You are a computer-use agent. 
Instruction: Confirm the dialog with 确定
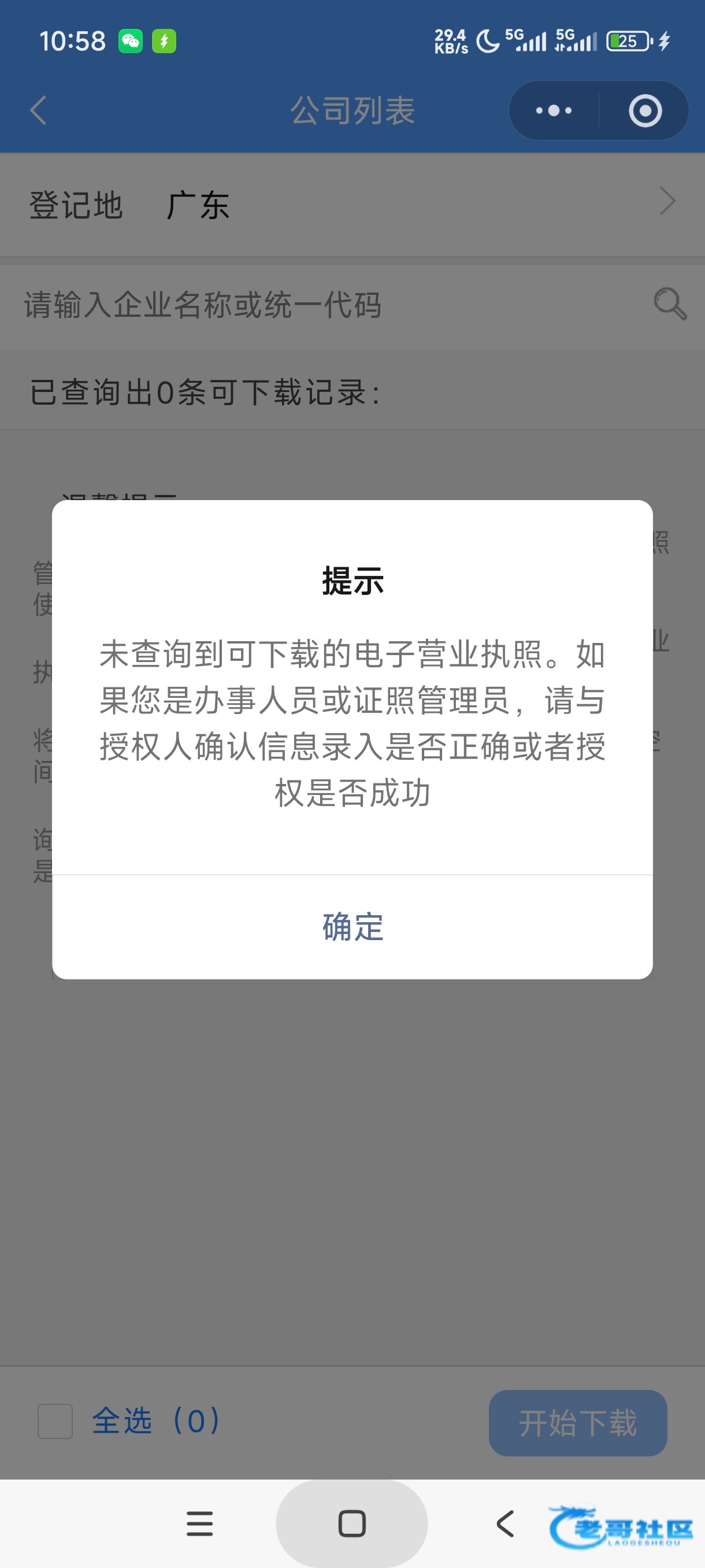point(352,926)
